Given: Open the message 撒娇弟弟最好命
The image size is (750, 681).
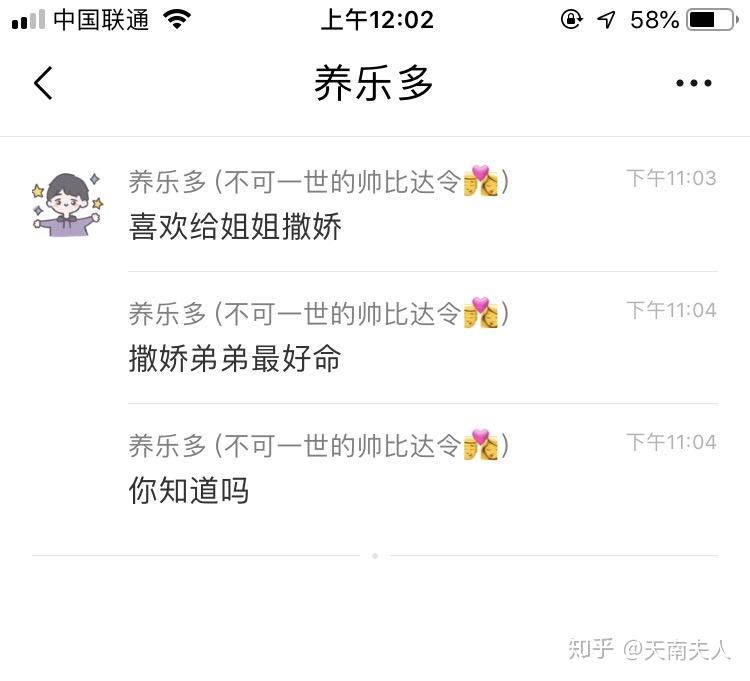Looking at the screenshot, I should point(236,358).
